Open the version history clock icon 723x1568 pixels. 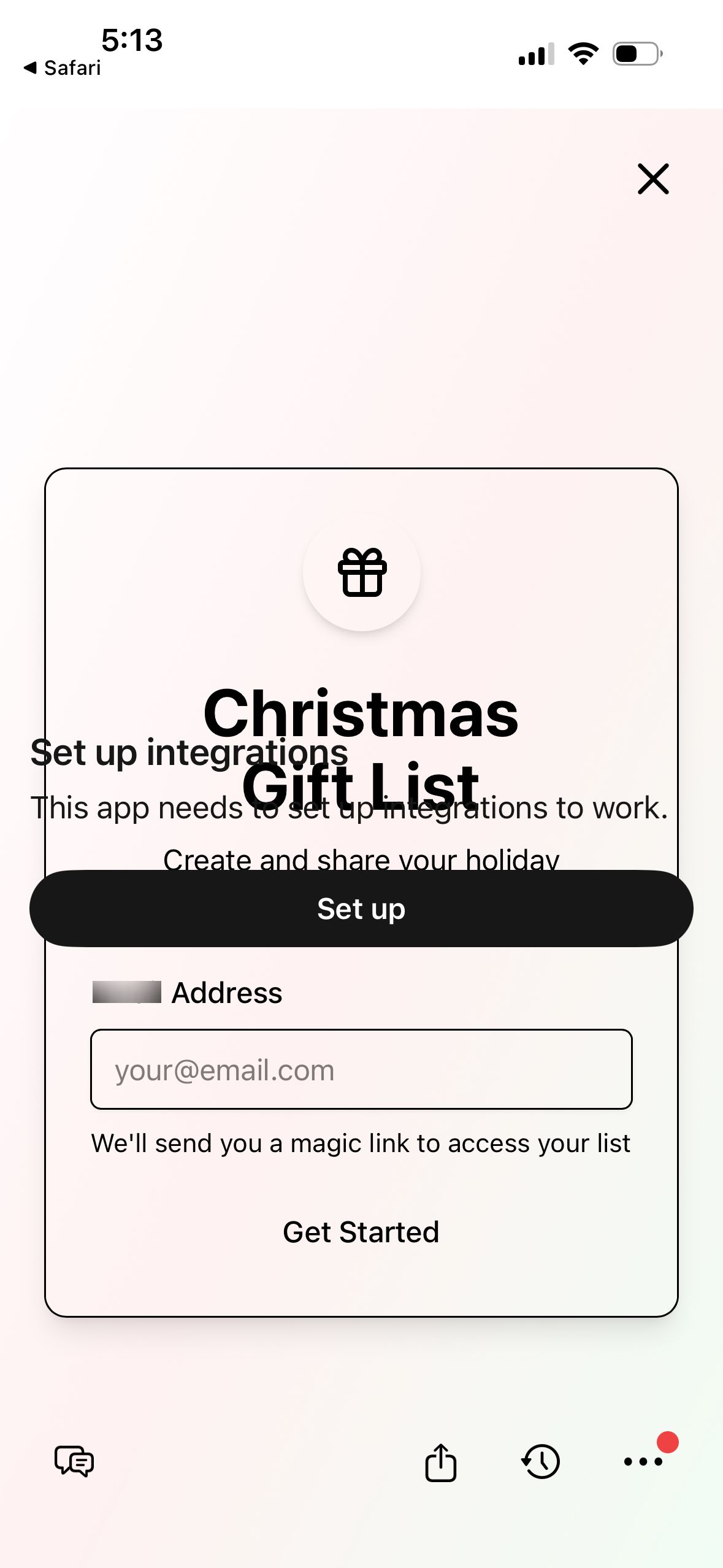pos(541,1461)
